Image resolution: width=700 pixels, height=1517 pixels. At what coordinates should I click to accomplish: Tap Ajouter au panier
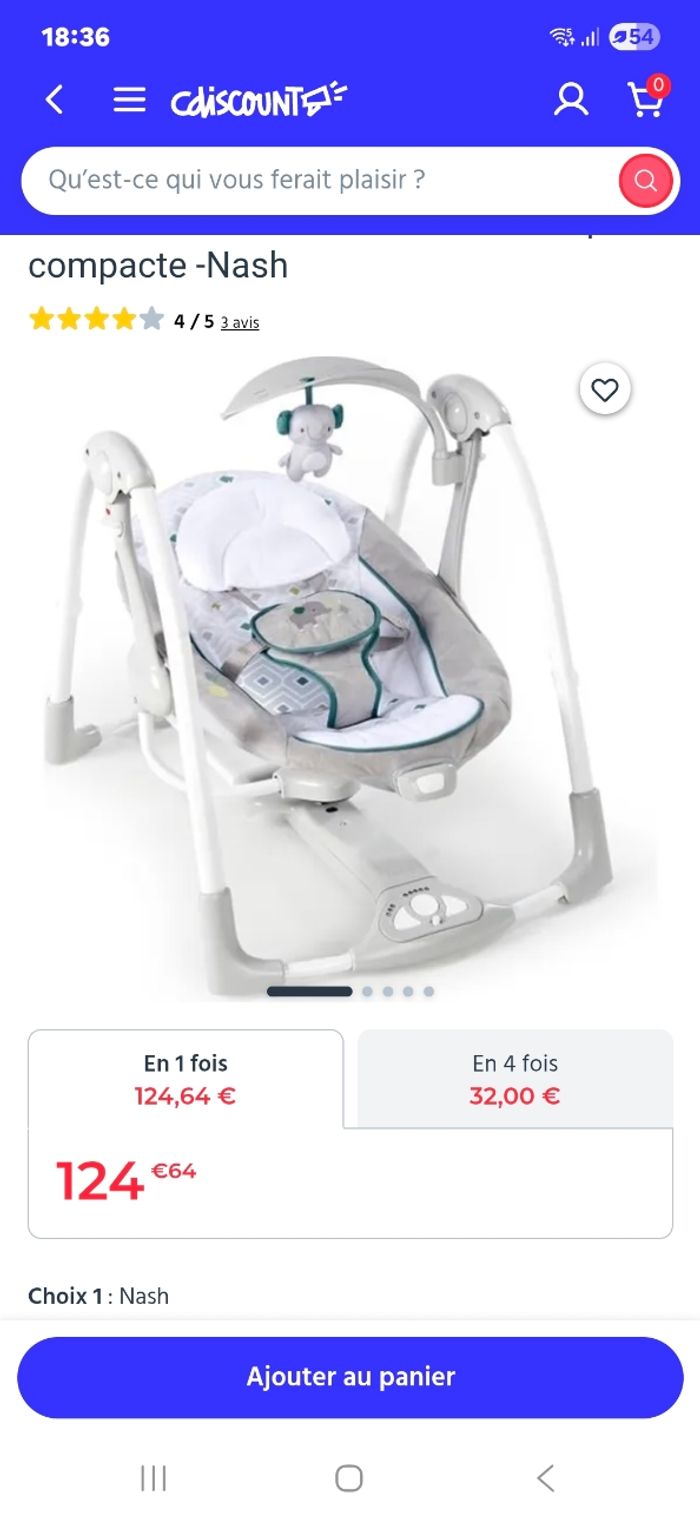(350, 1377)
